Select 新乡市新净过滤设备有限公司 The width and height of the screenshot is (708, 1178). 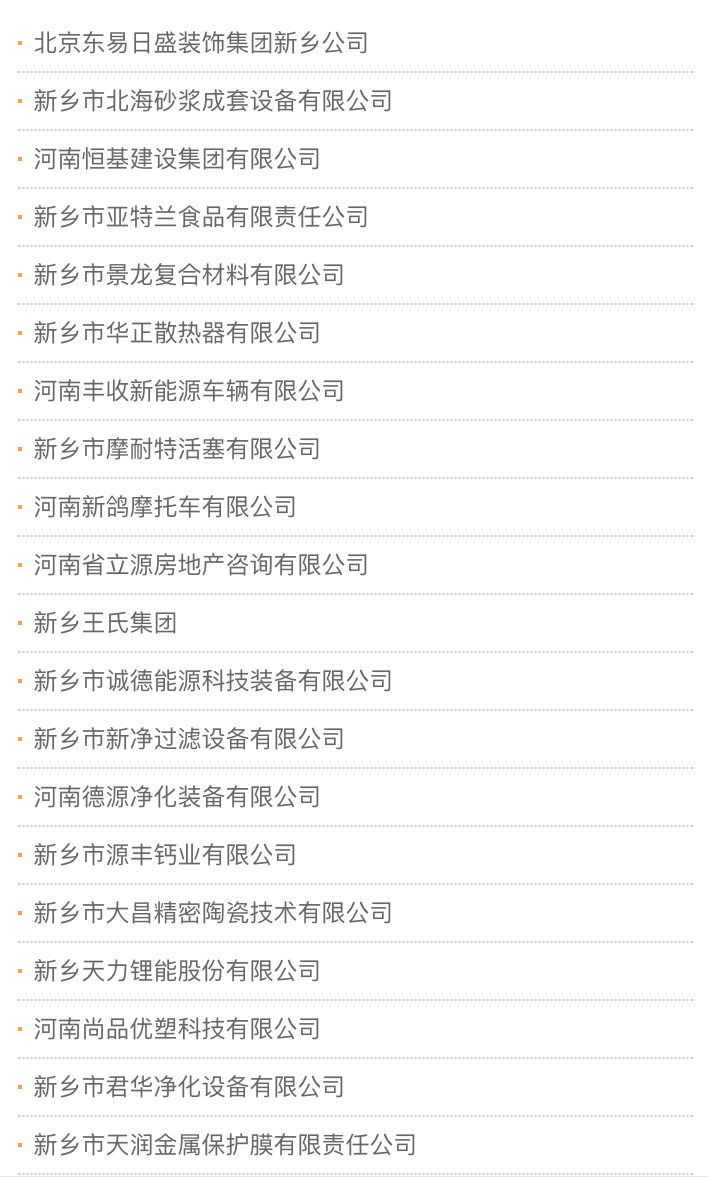(x=189, y=739)
